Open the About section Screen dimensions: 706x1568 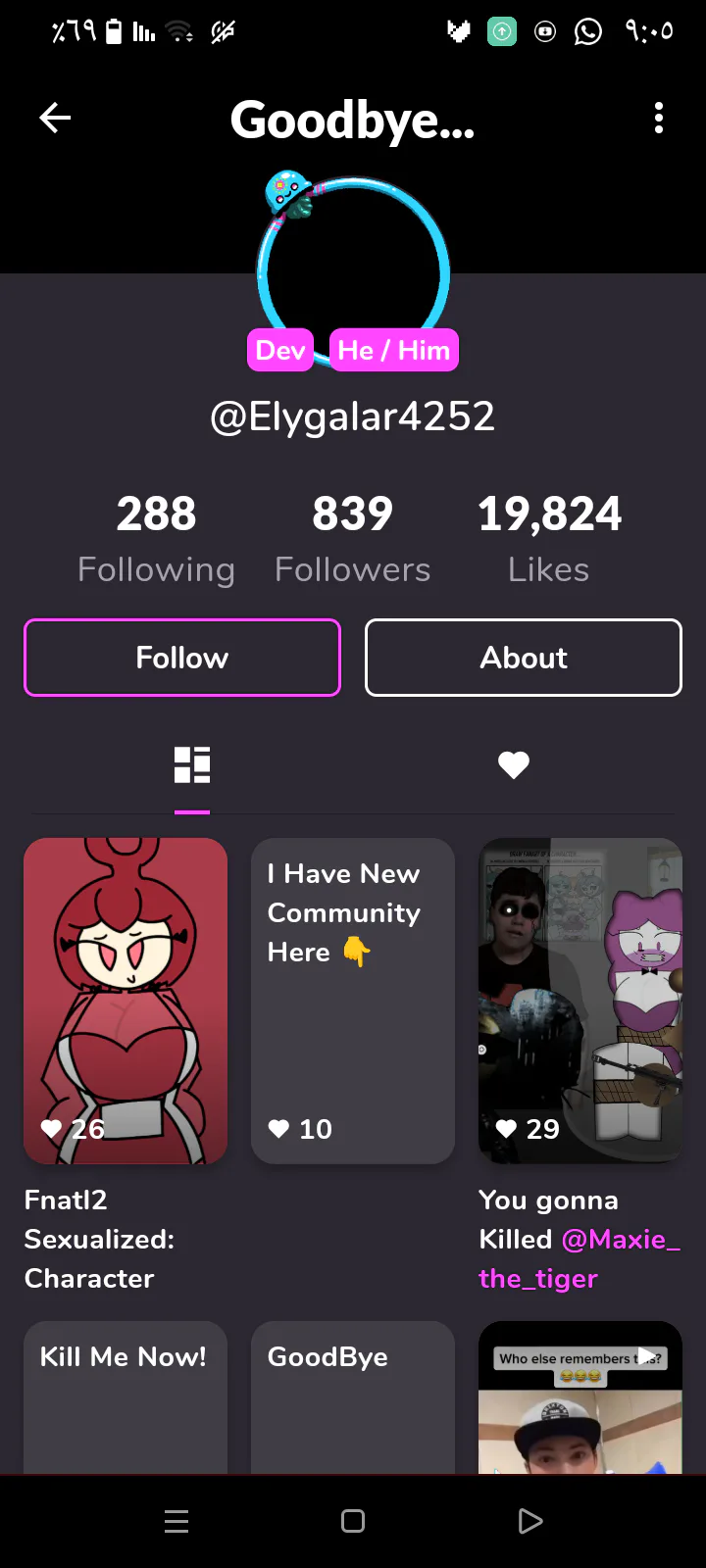(x=524, y=658)
